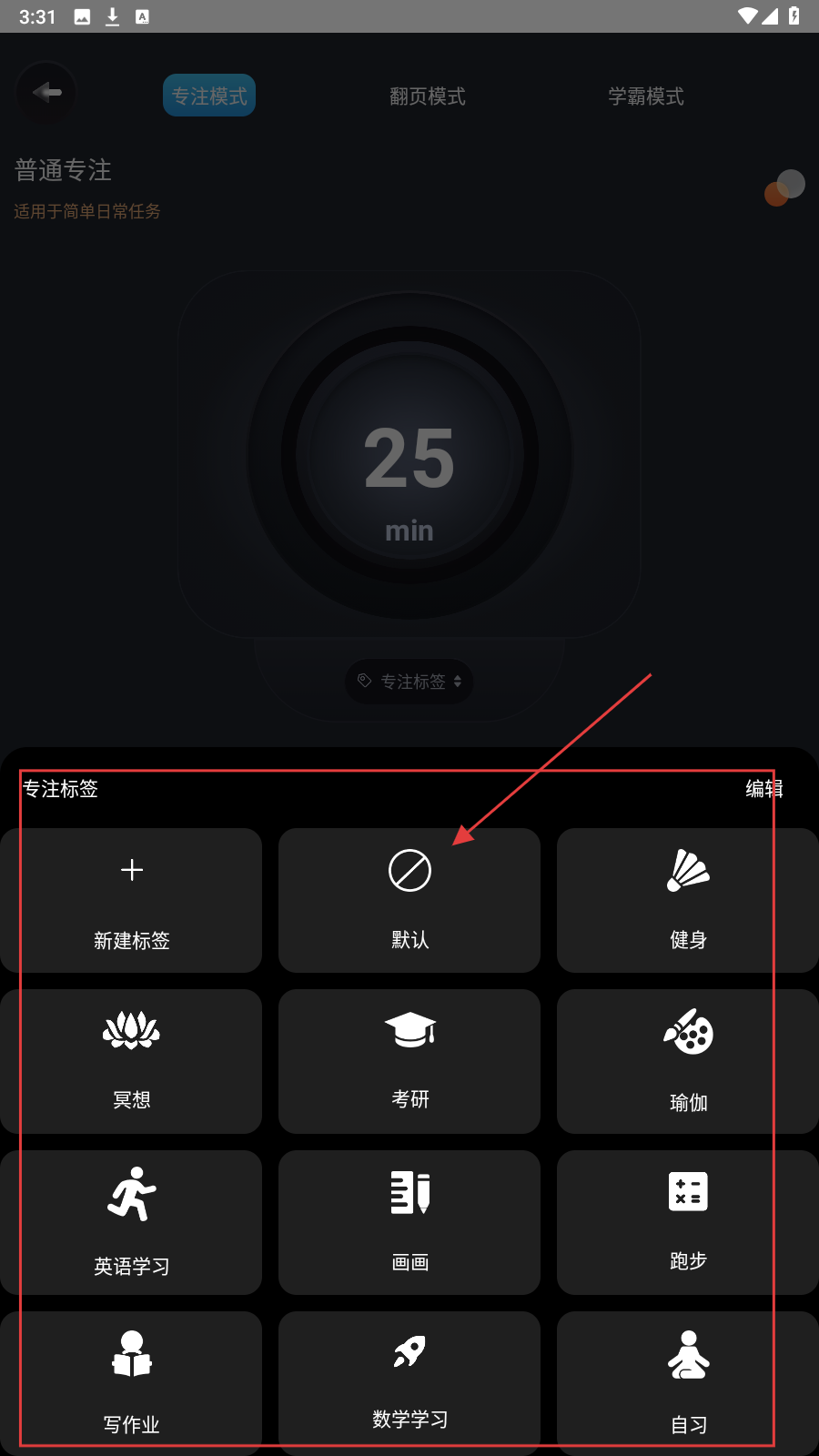This screenshot has height=1456, width=819.
Task: Pick the 数学学习 tag
Action: coord(409,1381)
